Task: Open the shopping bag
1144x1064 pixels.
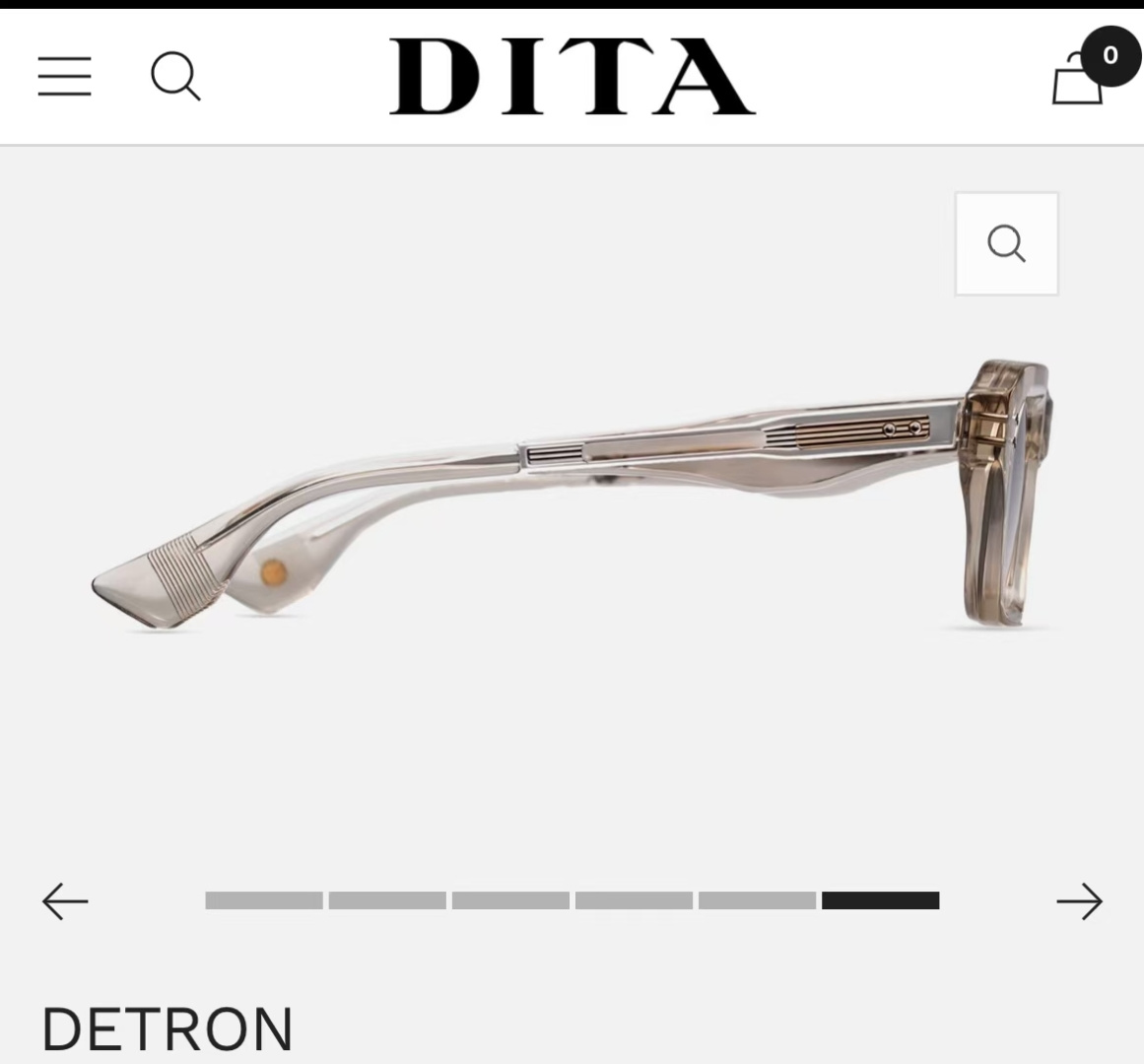Action: [1078, 81]
